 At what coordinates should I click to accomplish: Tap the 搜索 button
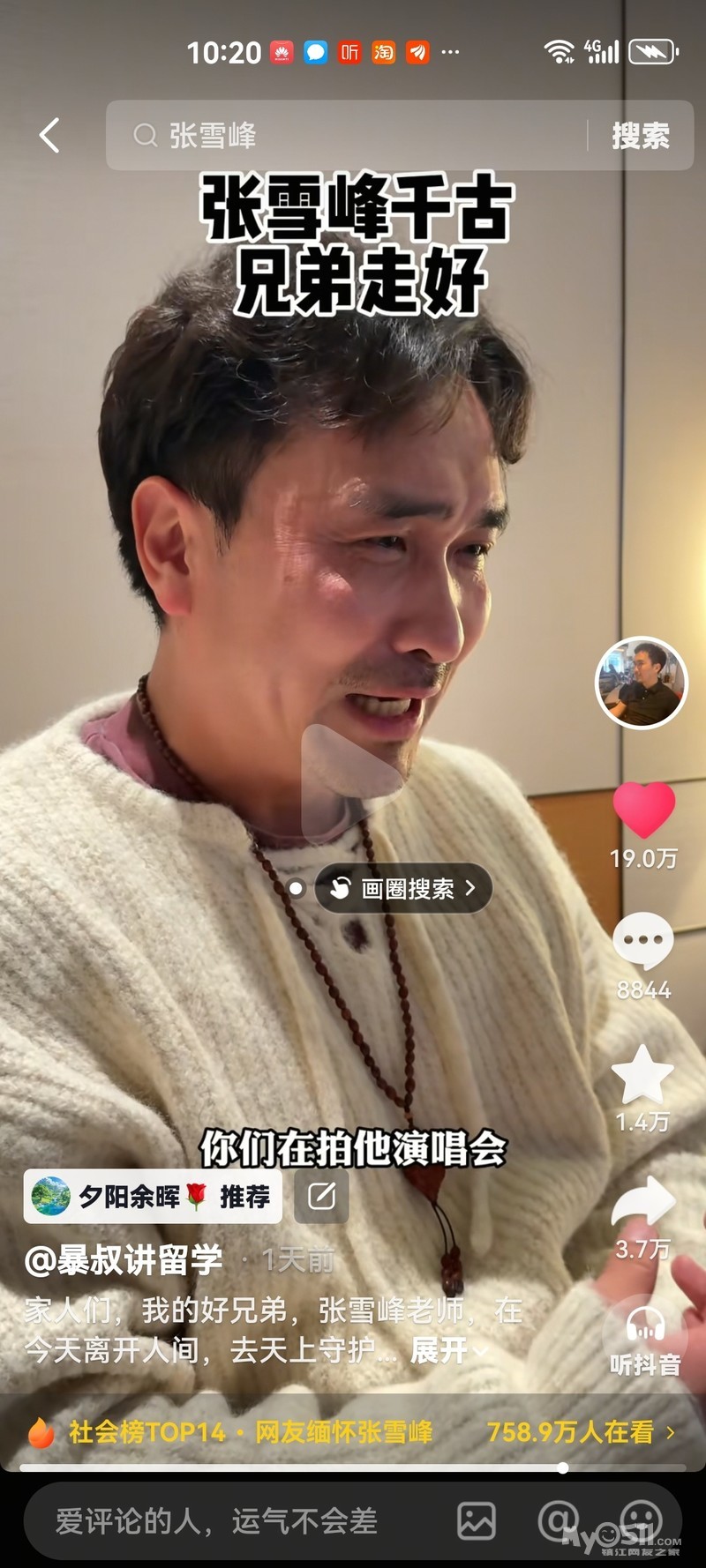point(641,136)
